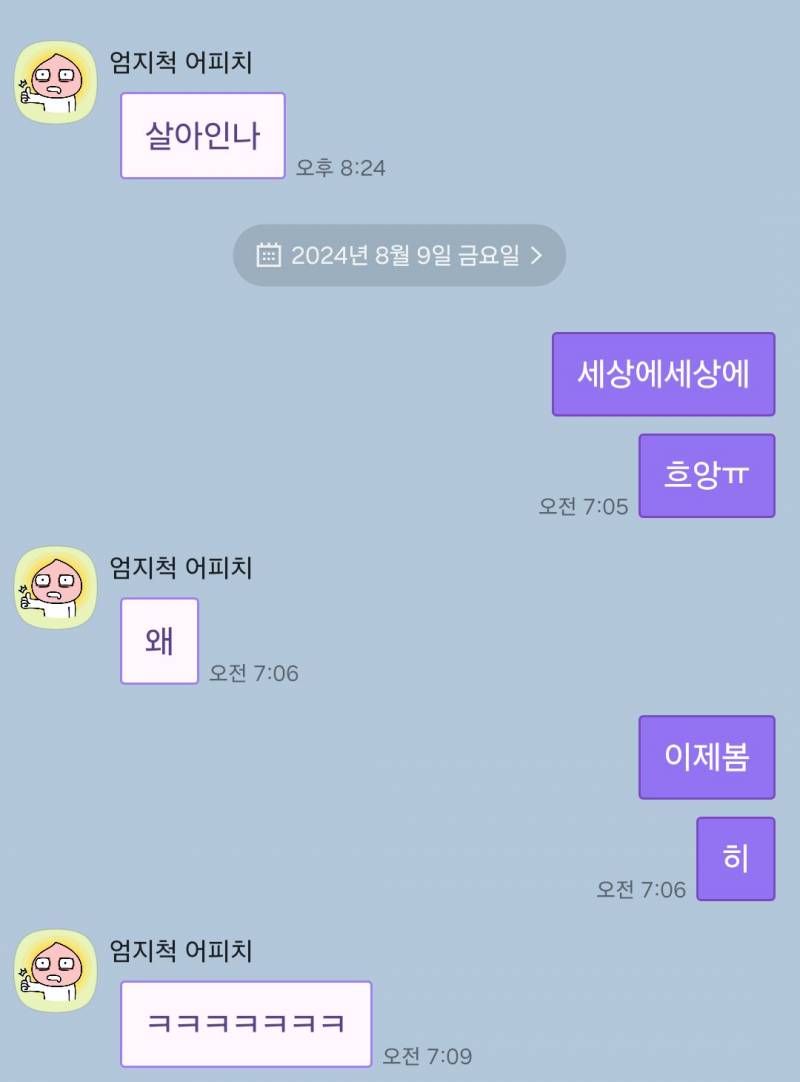This screenshot has width=800, height=1082.
Task: Open the 2024년 8월 9일 date chip
Action: click(x=399, y=255)
